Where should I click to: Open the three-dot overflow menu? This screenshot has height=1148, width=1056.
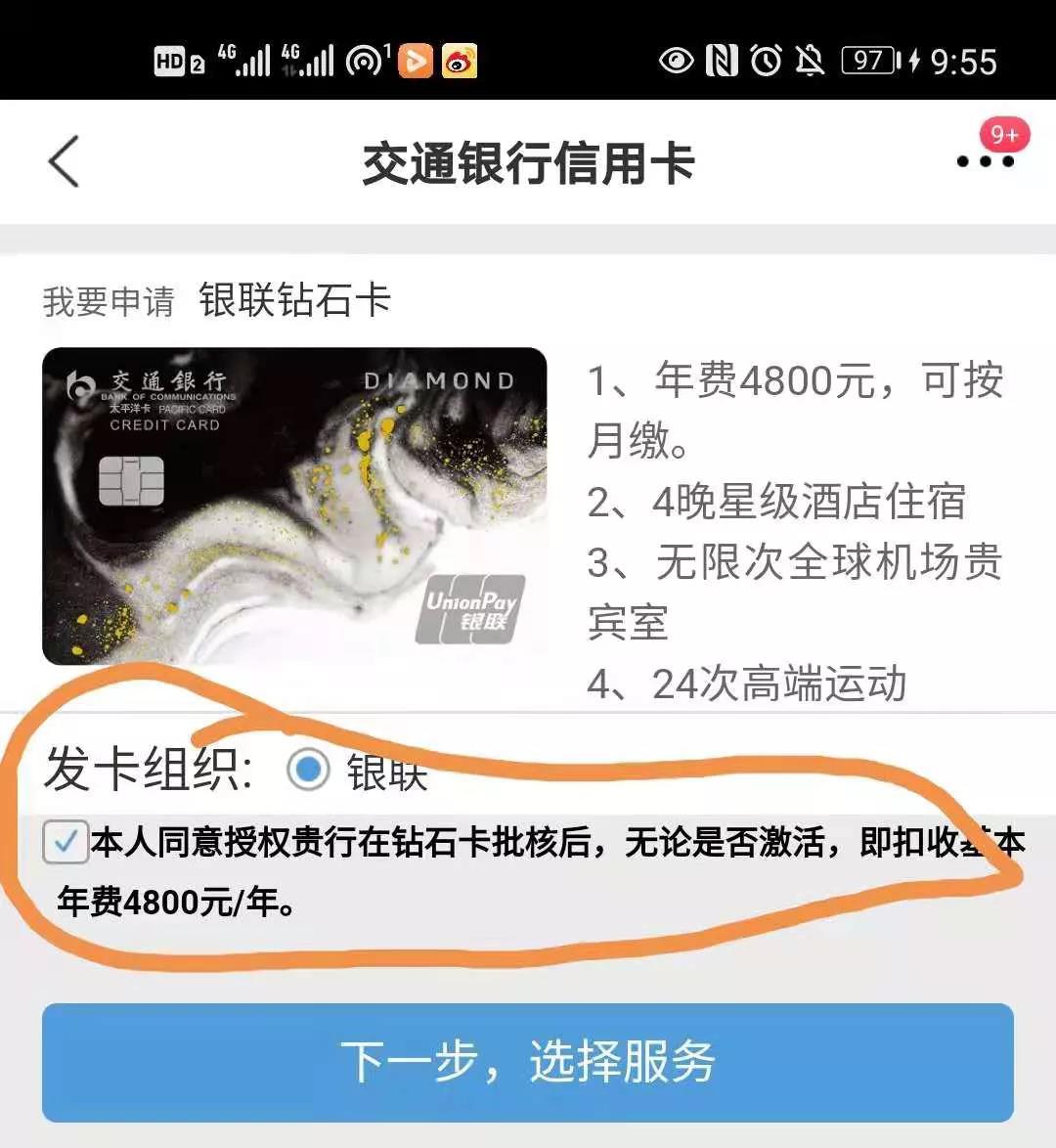click(985, 161)
